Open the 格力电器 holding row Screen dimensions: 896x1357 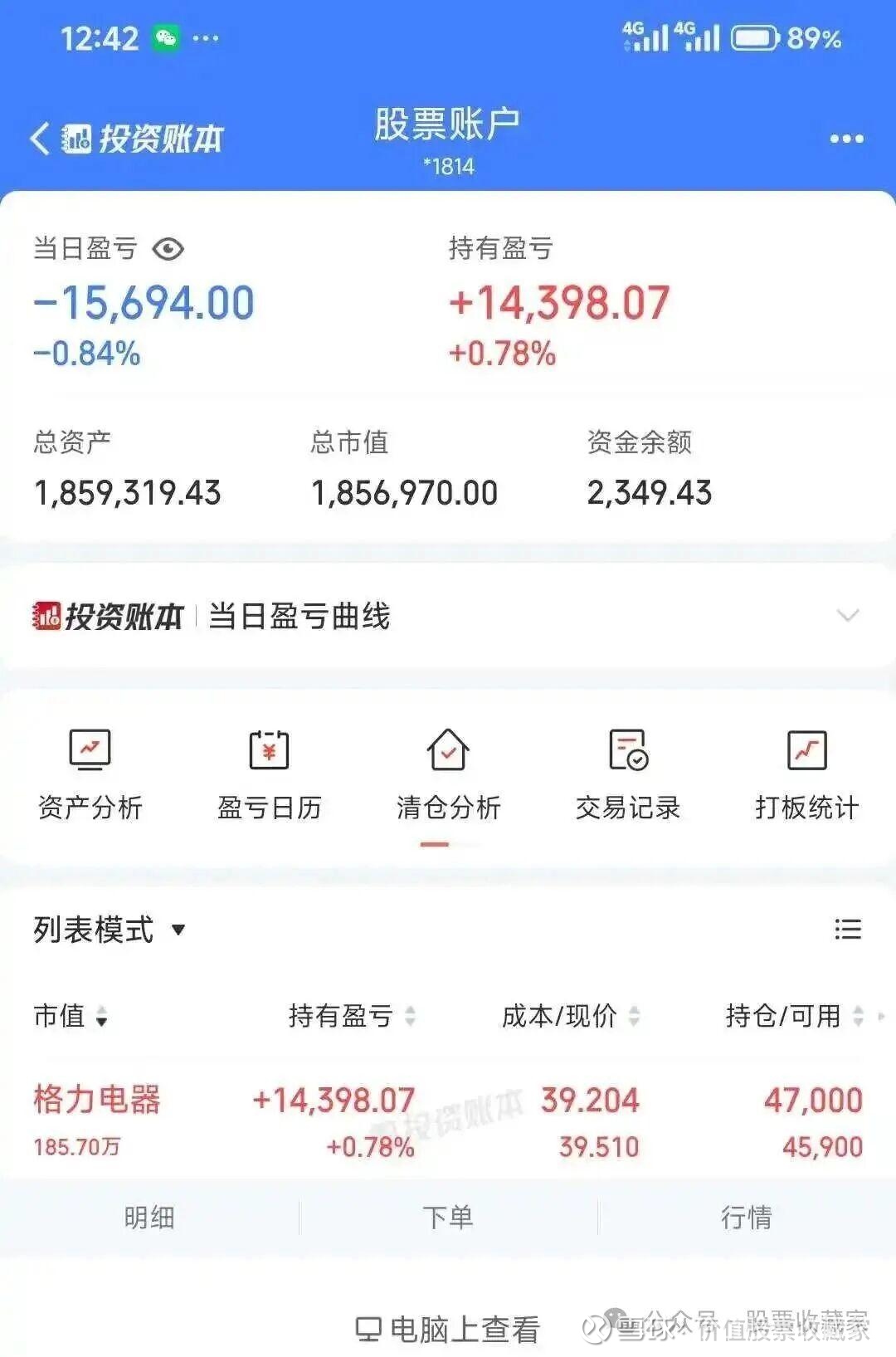(448, 1120)
